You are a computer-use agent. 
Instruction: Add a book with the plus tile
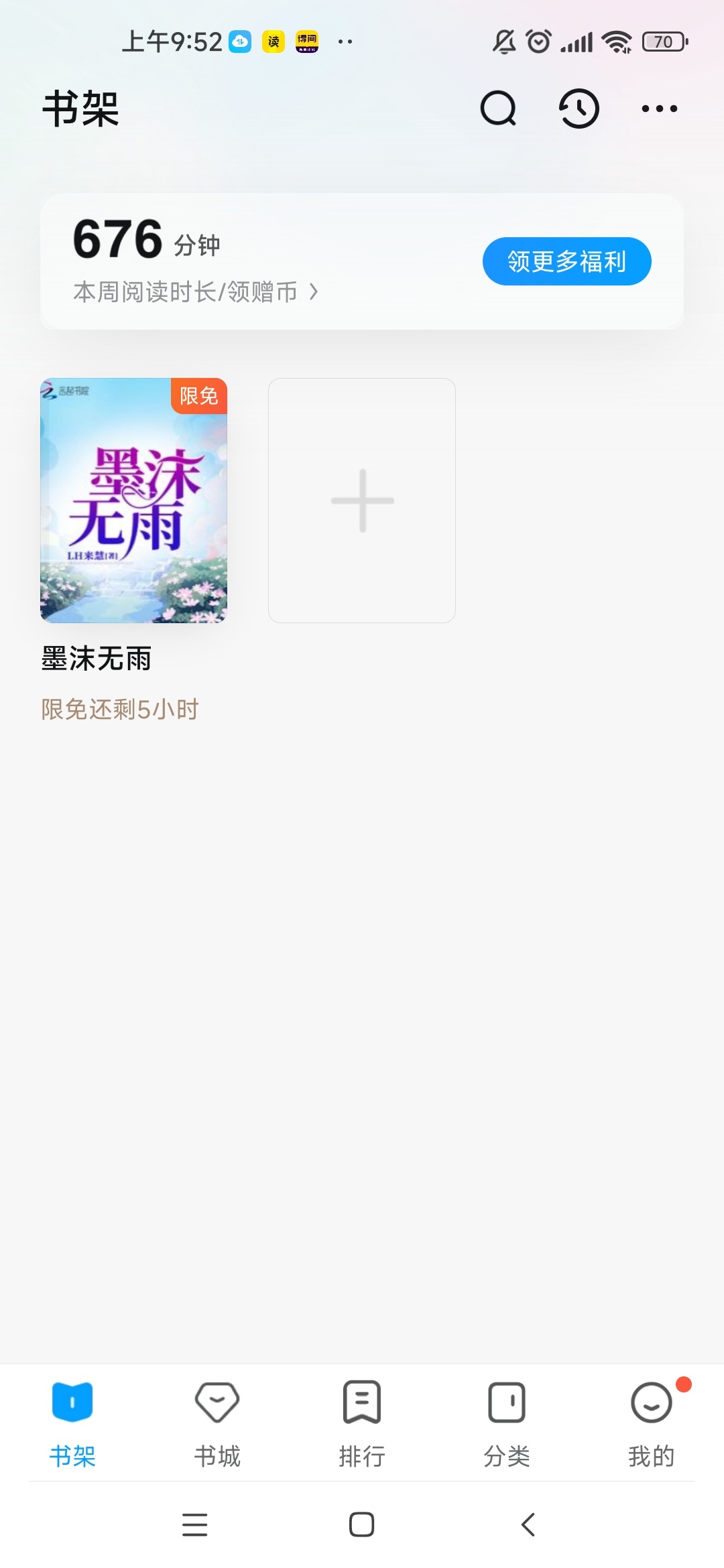click(x=362, y=501)
